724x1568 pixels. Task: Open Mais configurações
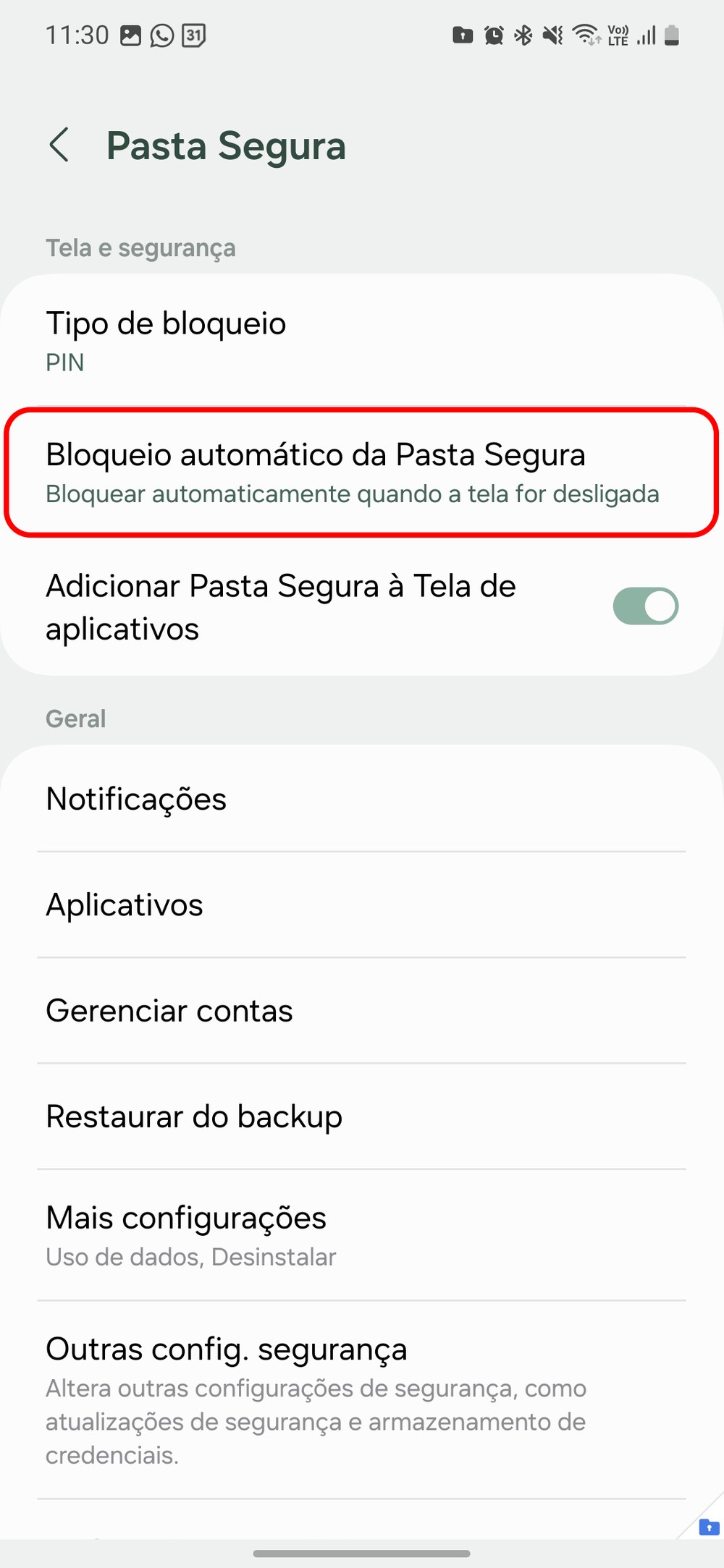pos(362,1235)
